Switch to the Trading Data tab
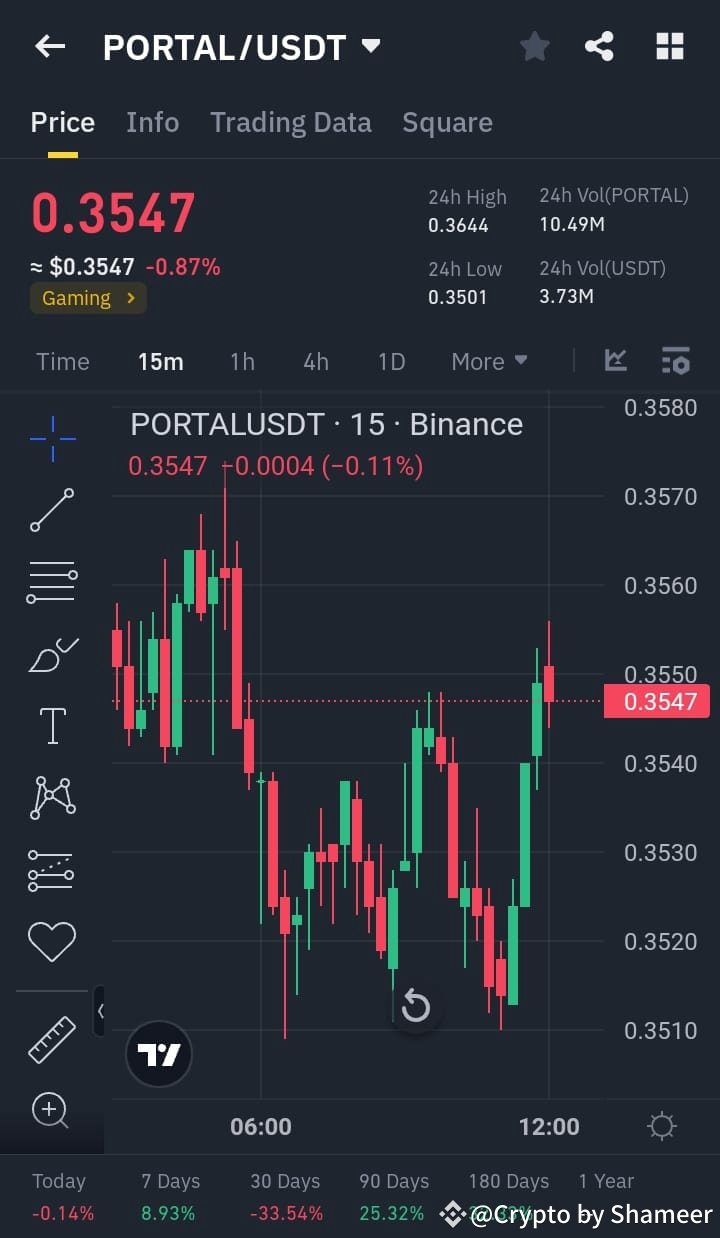Viewport: 720px width, 1238px height. [x=290, y=122]
